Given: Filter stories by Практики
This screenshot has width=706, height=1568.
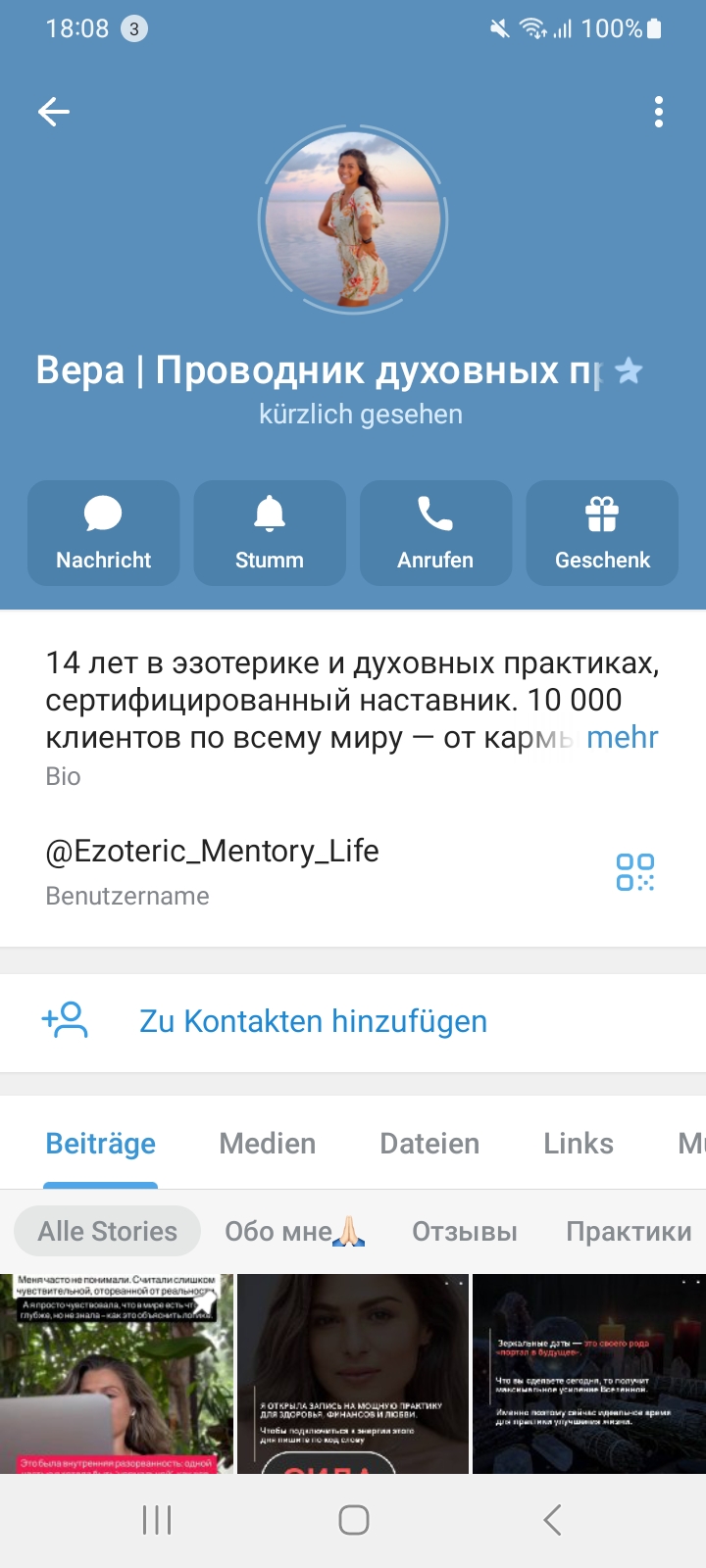Looking at the screenshot, I should click(x=629, y=1231).
